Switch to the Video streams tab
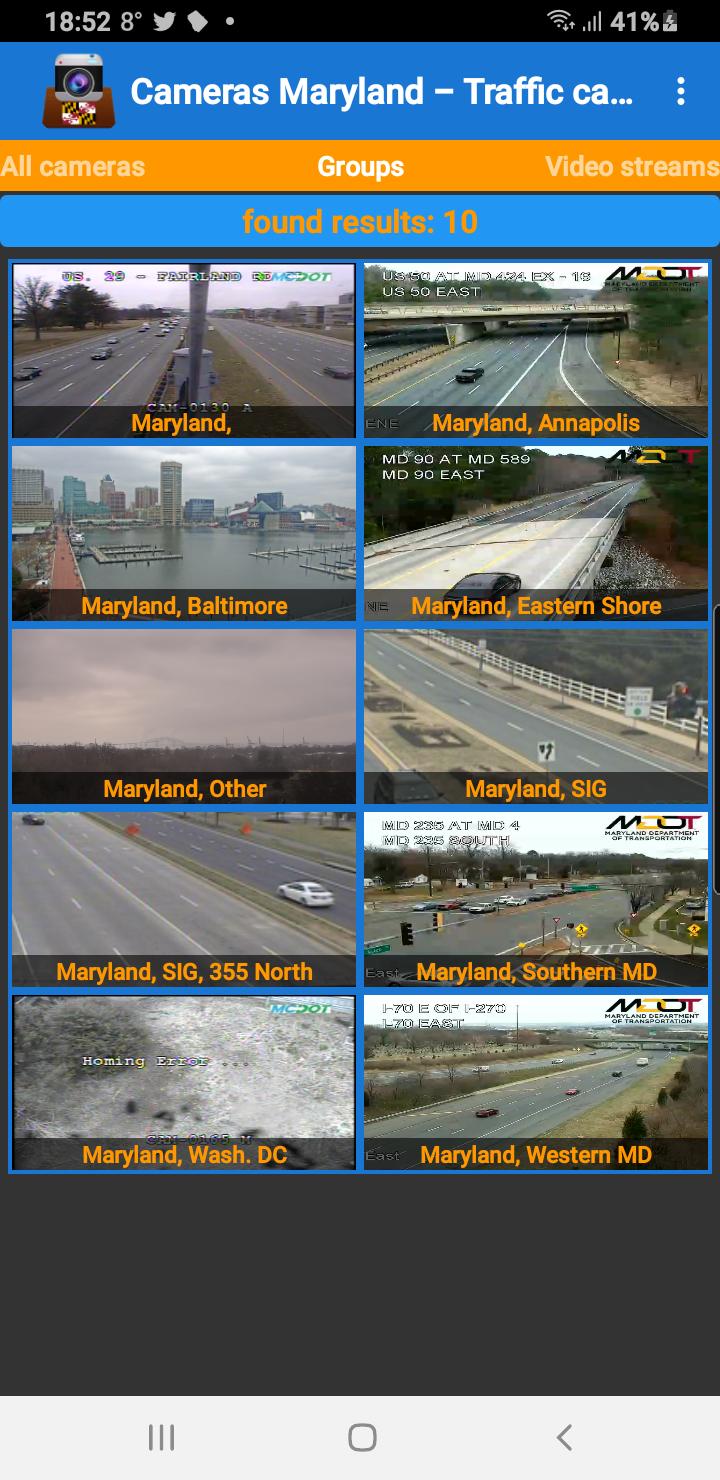The height and width of the screenshot is (1480, 720). tap(632, 166)
